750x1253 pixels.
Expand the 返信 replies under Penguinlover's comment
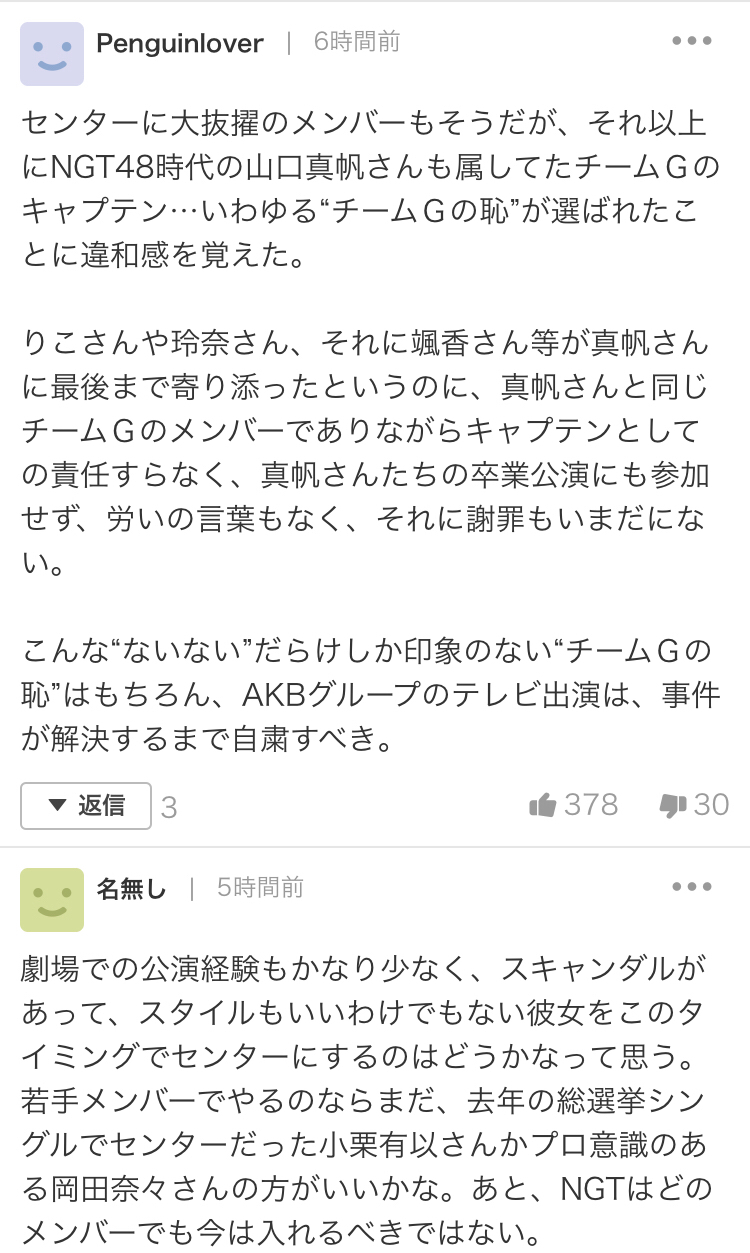tap(86, 806)
